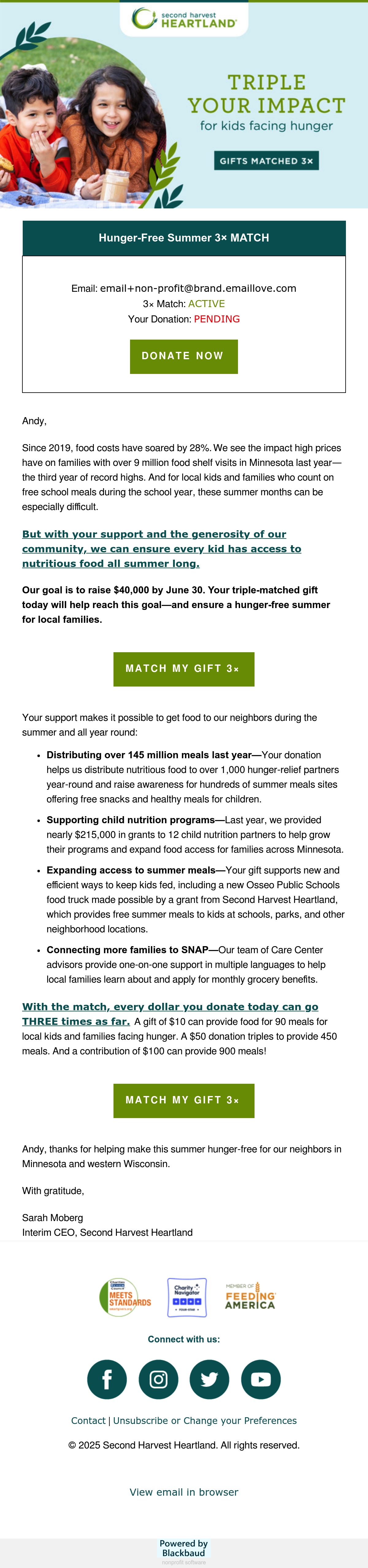Image resolution: width=368 pixels, height=1568 pixels.
Task: Open the Facebook icon
Action: click(107, 1379)
